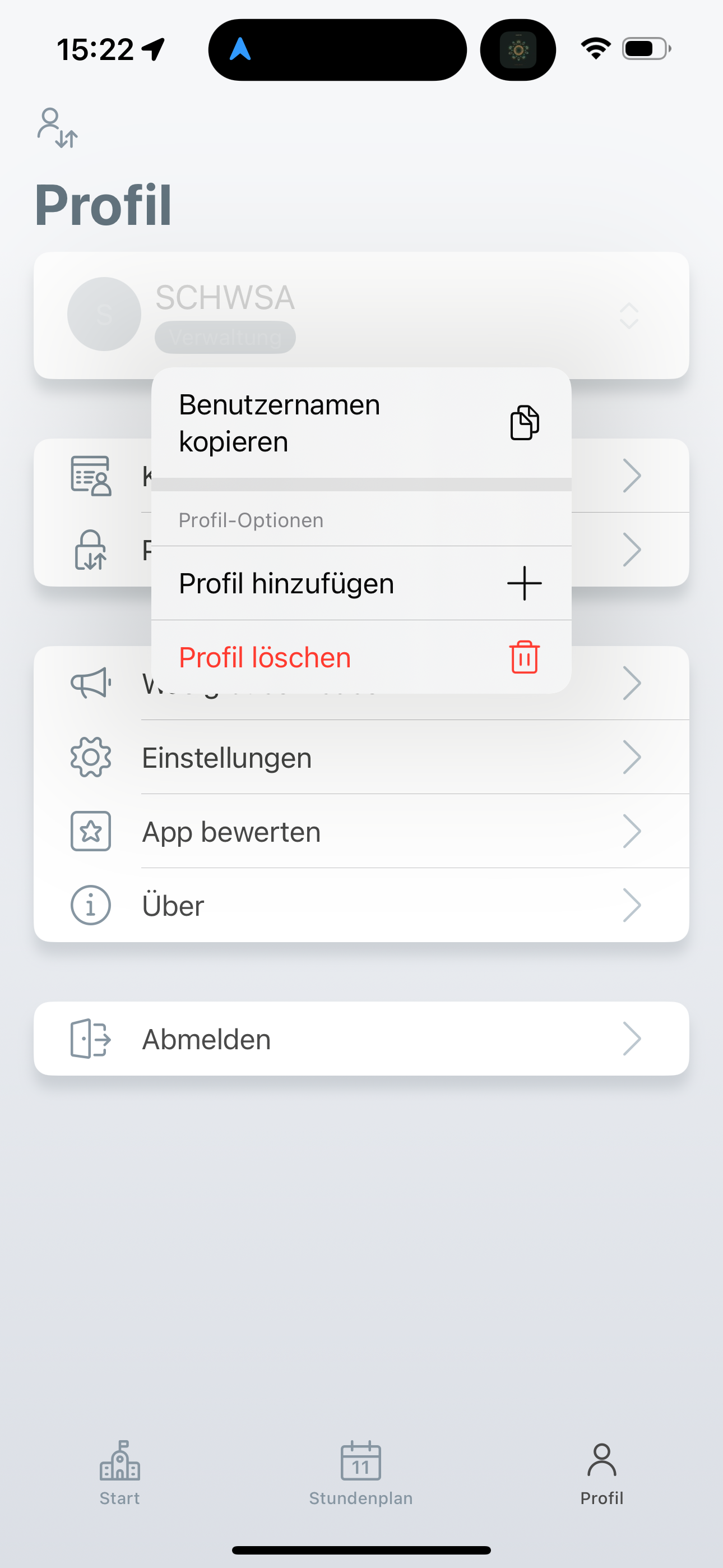Switch to the Start tab
The image size is (723, 1568).
click(x=120, y=1472)
